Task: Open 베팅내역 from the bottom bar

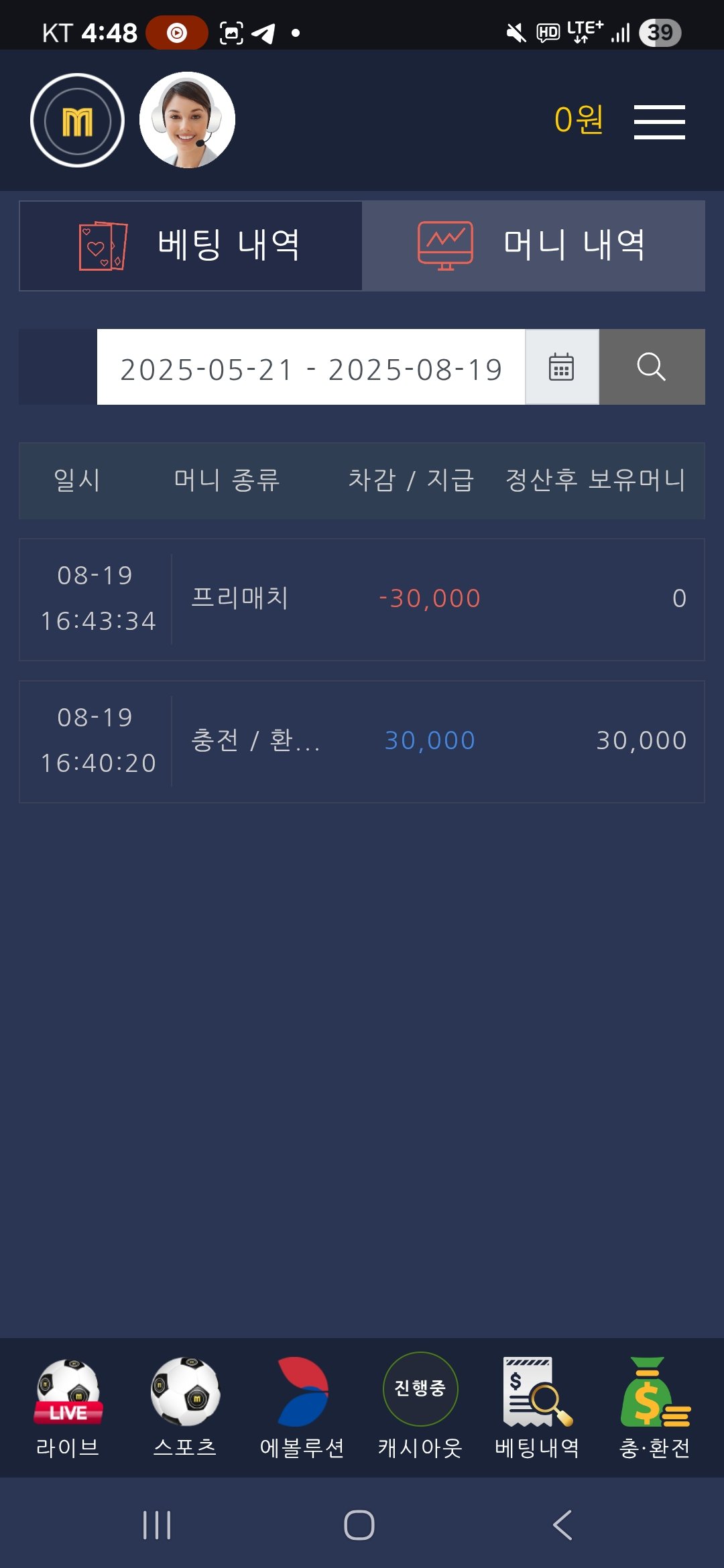Action: click(x=537, y=1407)
